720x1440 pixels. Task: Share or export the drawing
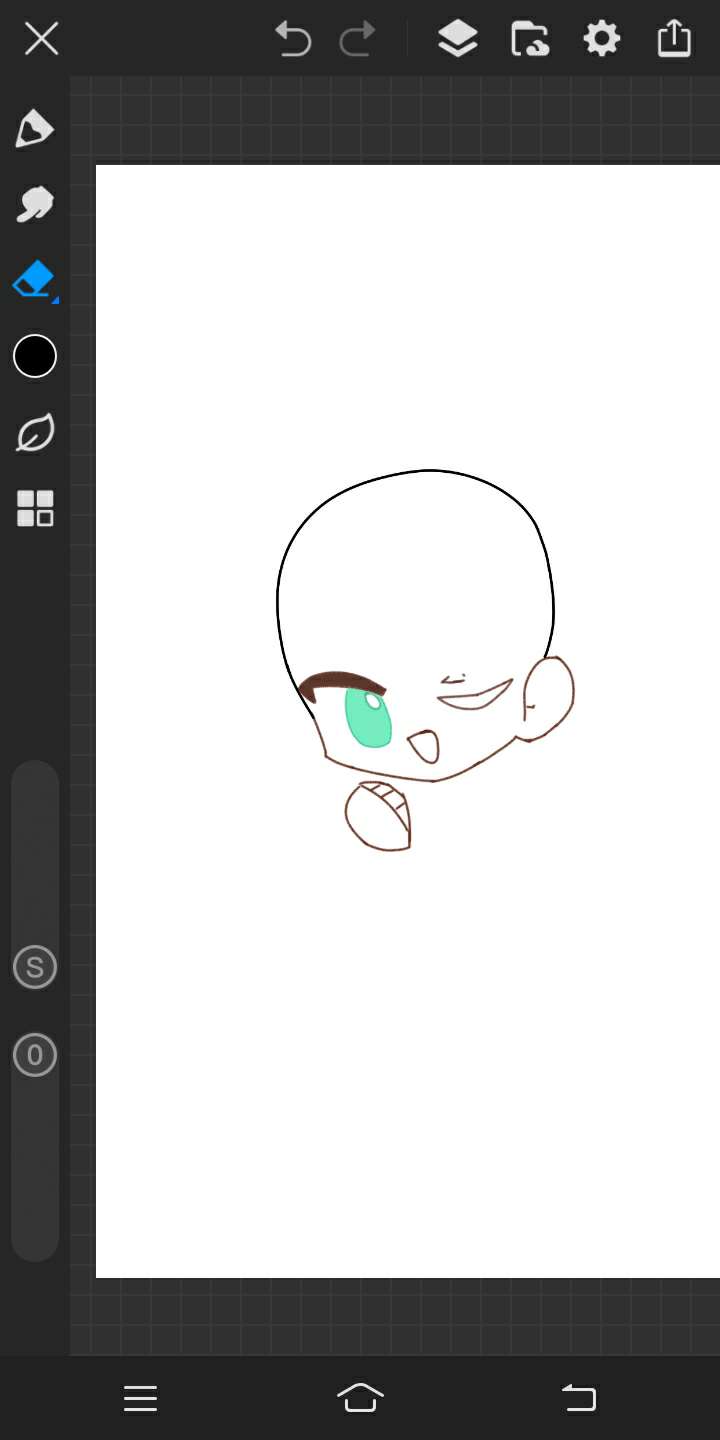[674, 39]
